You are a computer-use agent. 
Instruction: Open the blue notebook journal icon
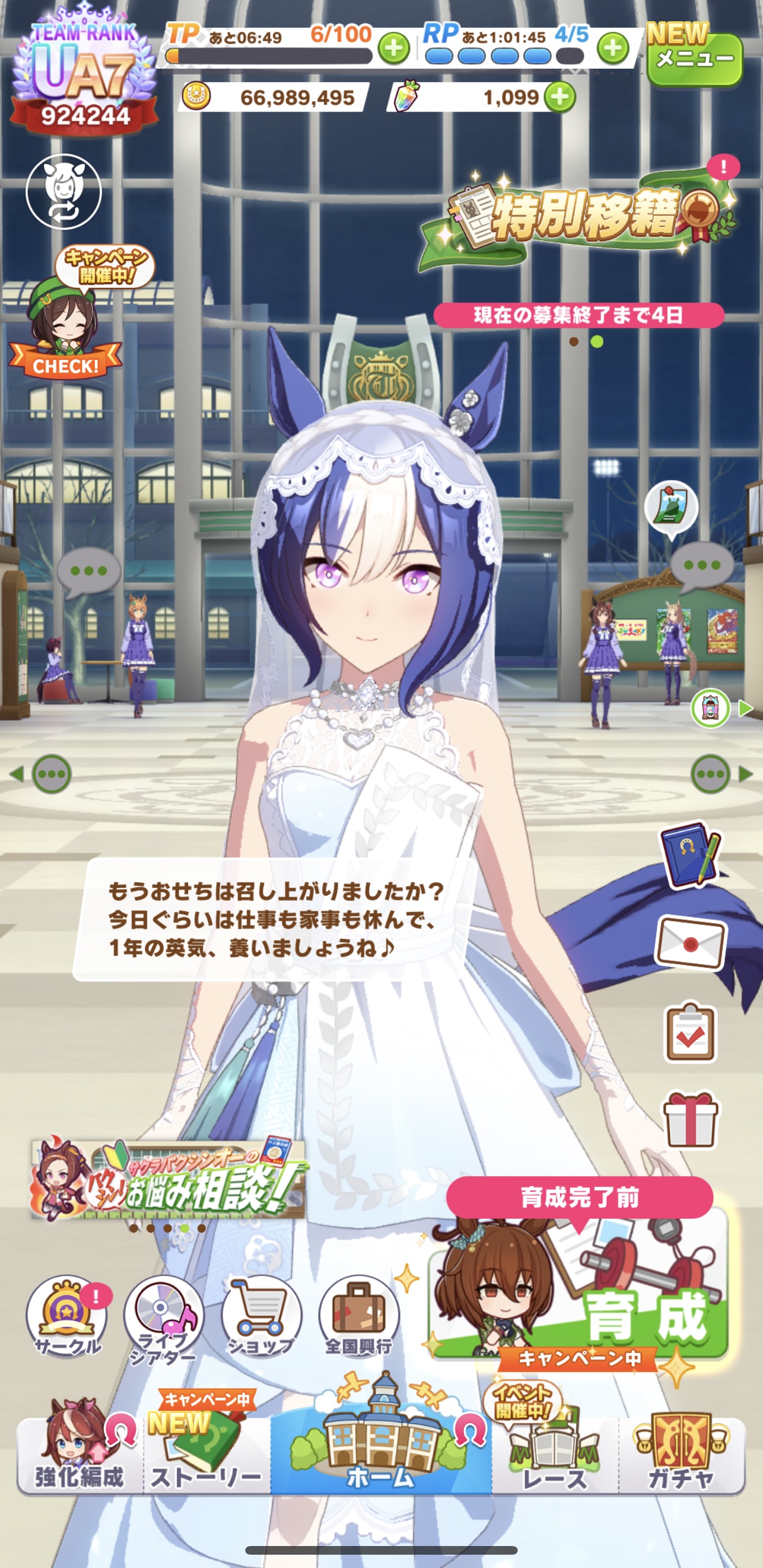[691, 854]
